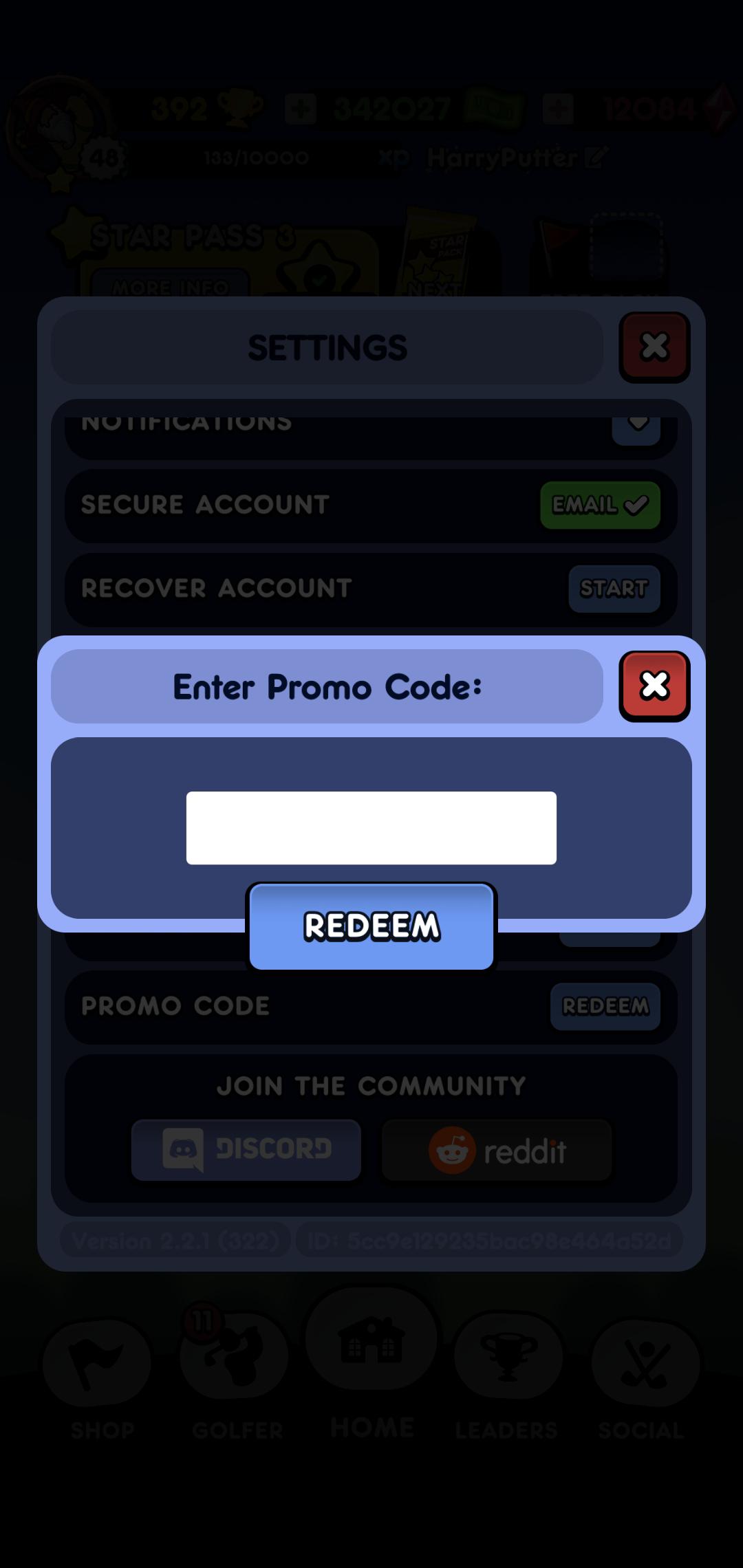Open the Discord community icon

[x=246, y=1149]
